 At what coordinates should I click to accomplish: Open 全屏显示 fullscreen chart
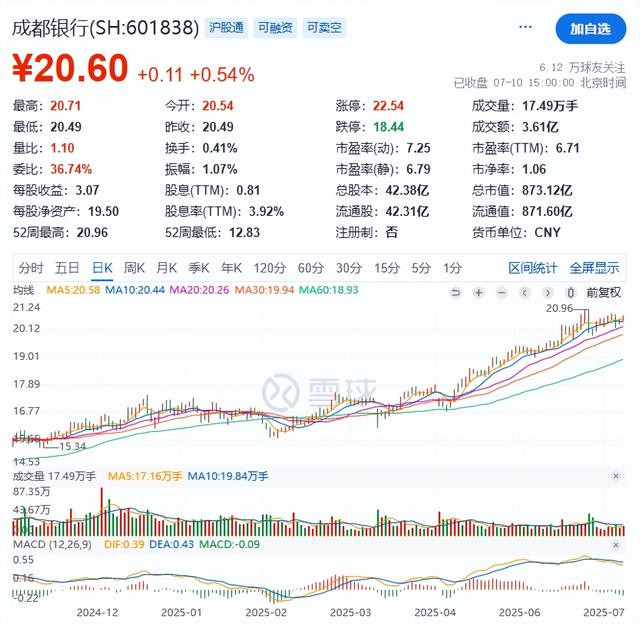pyautogui.click(x=594, y=268)
